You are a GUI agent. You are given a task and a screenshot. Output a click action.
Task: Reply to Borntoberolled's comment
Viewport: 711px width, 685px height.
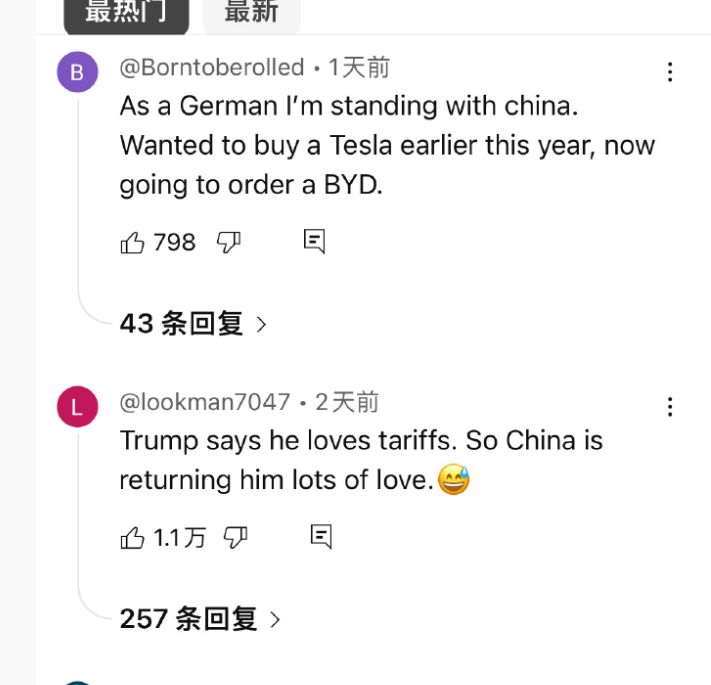tap(314, 241)
